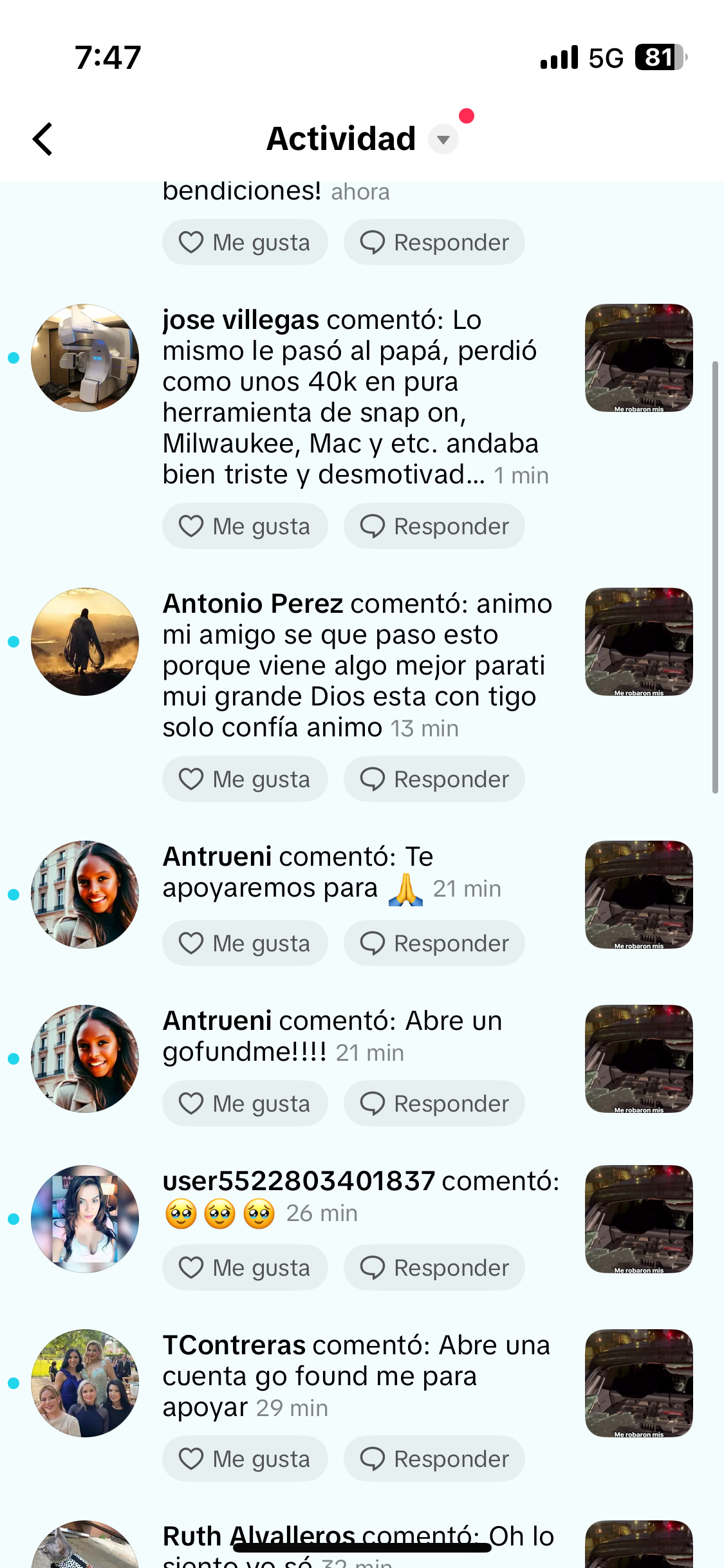Reply to jose villegas's comment

point(434,526)
